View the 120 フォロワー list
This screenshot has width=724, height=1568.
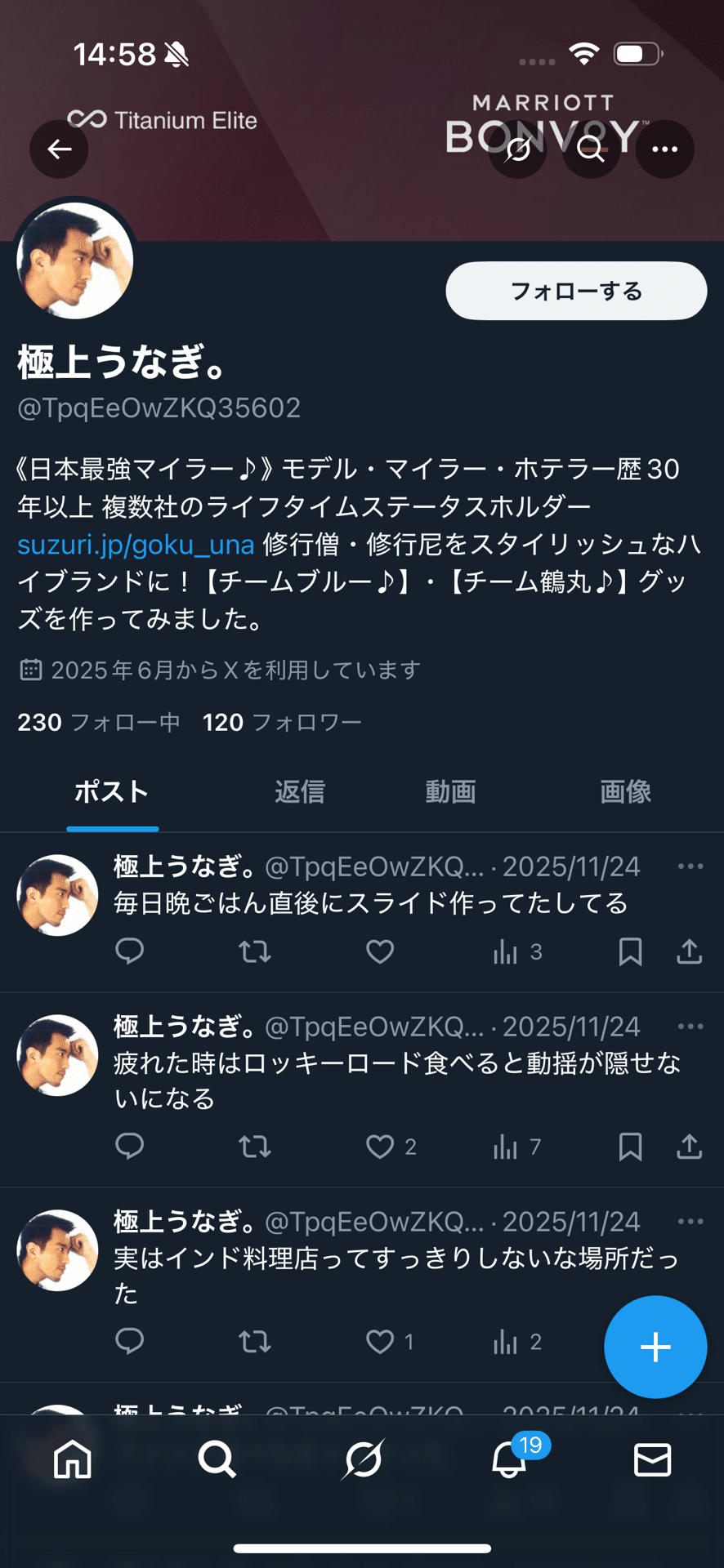282,722
